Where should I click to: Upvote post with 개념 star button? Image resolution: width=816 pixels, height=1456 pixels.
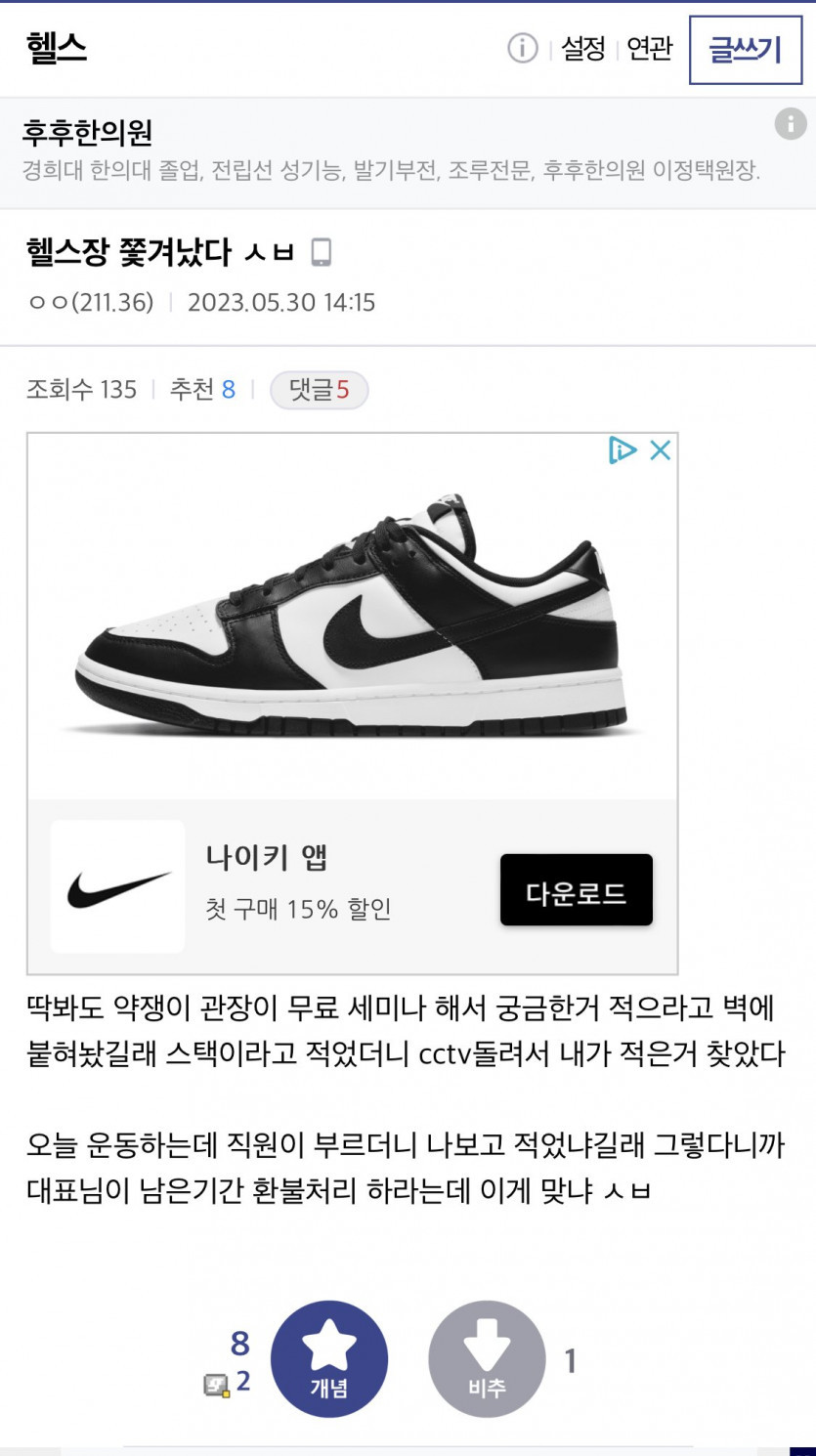tap(328, 1359)
